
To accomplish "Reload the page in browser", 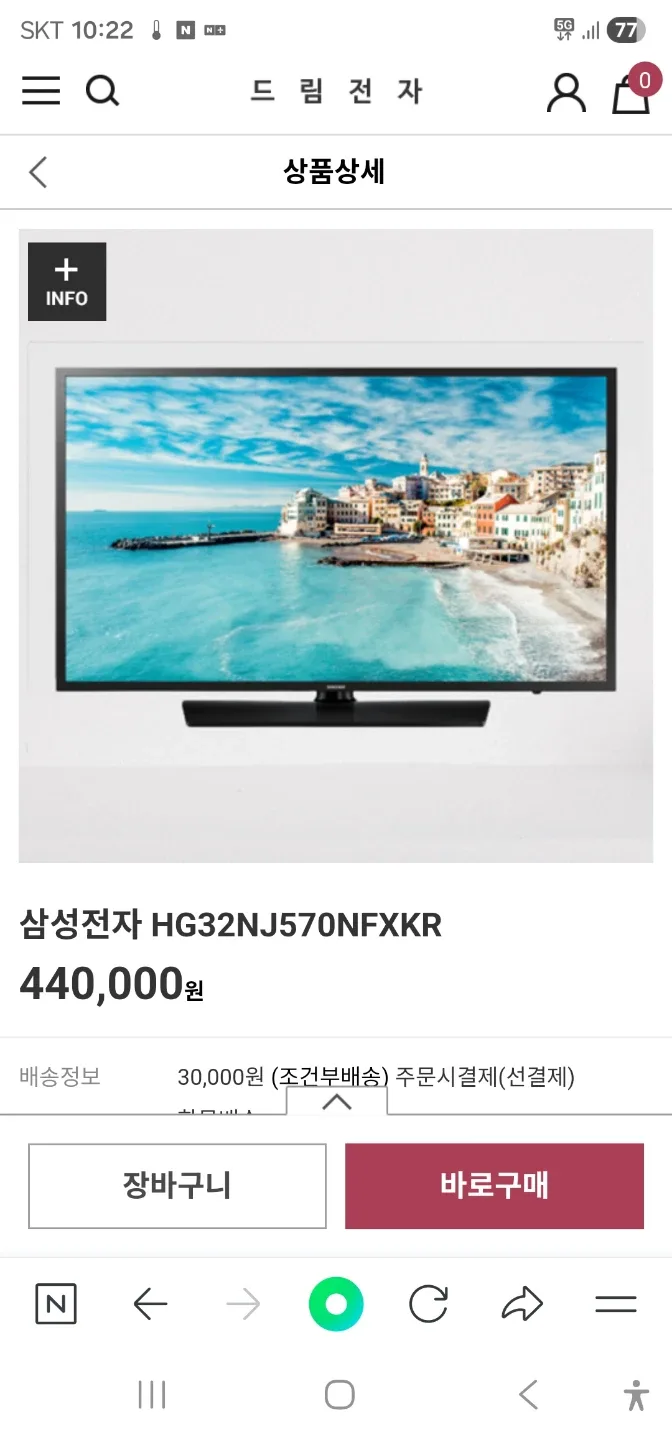I will click(428, 1304).
